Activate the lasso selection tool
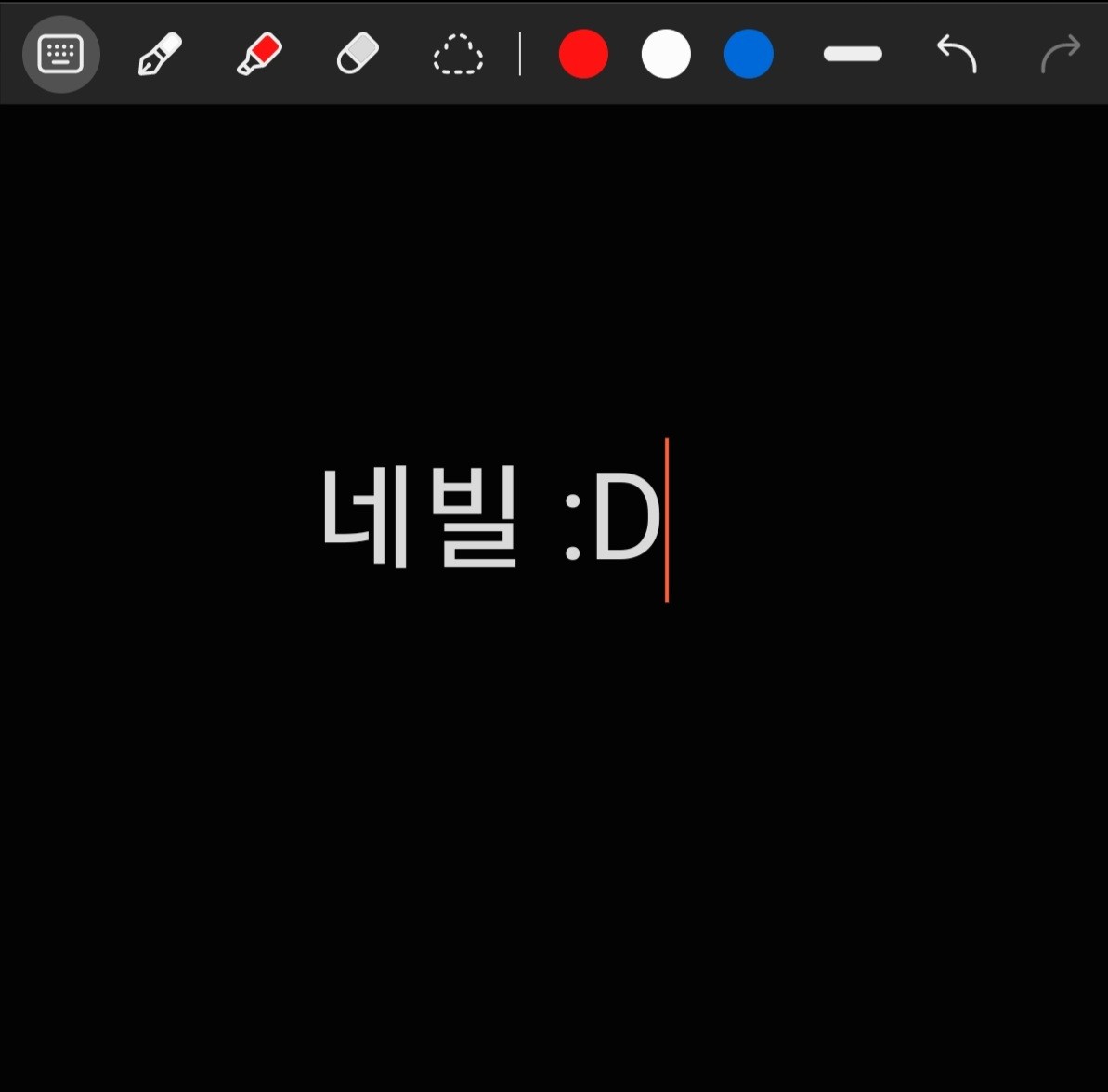This screenshot has width=1108, height=1092. pos(458,54)
